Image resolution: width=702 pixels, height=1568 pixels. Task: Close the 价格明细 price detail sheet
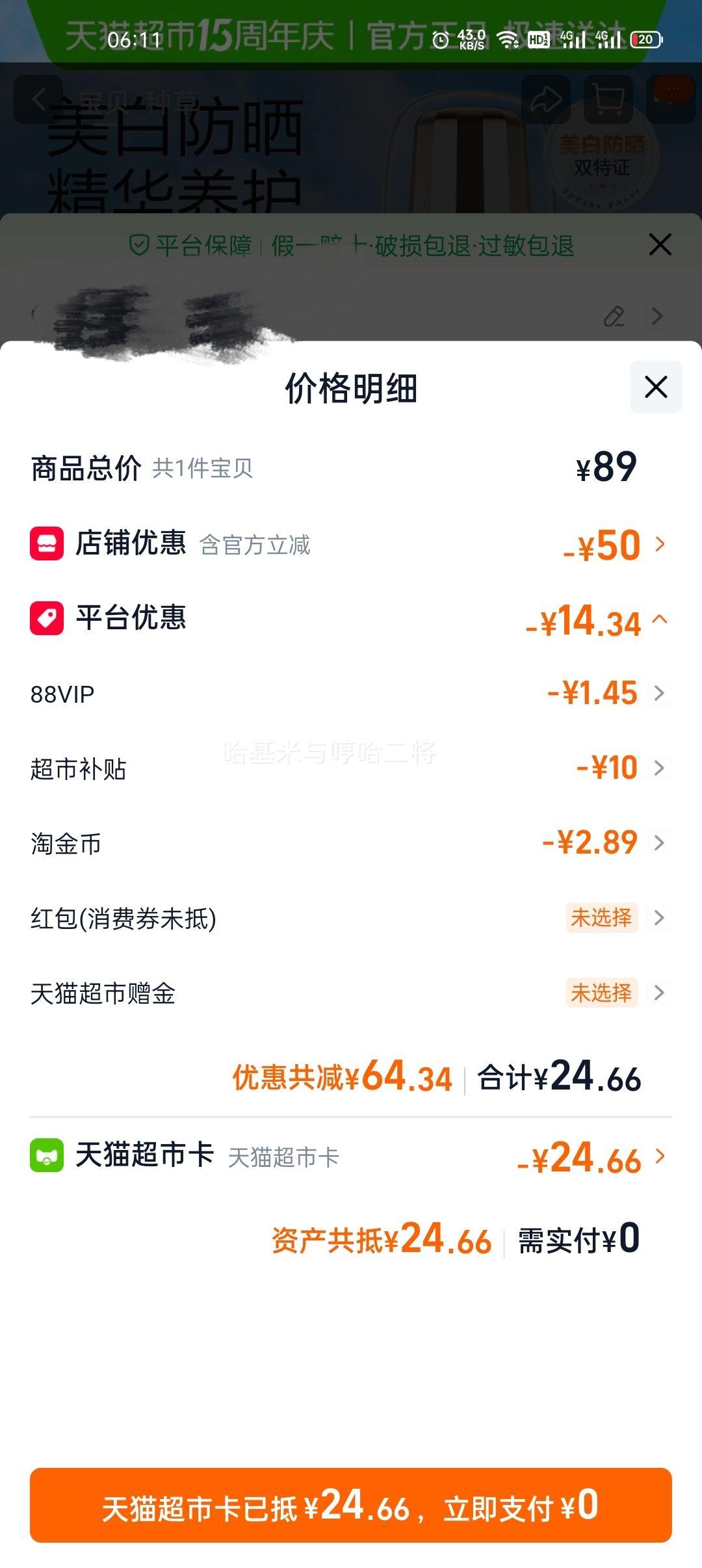(655, 386)
